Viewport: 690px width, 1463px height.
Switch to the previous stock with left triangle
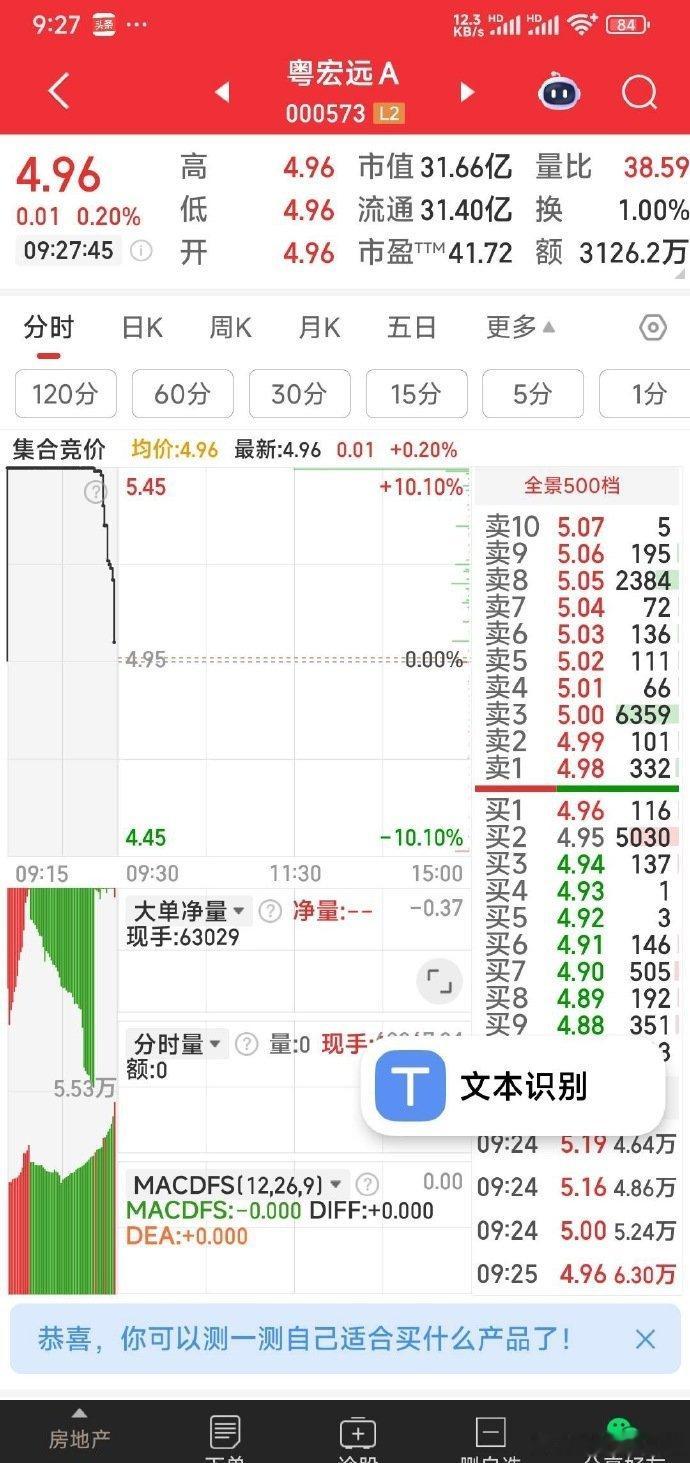[223, 93]
